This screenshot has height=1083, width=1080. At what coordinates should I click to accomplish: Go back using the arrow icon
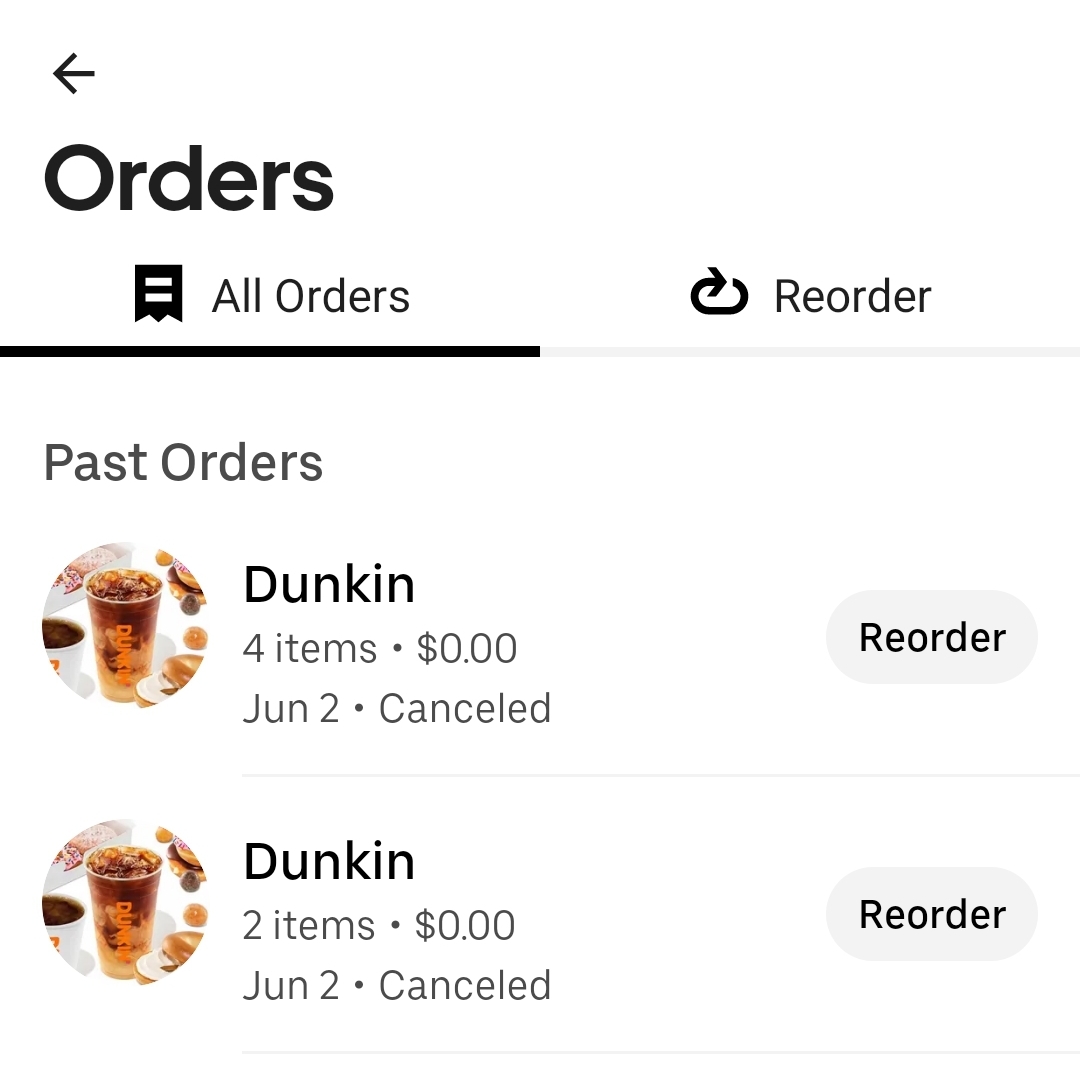[74, 73]
